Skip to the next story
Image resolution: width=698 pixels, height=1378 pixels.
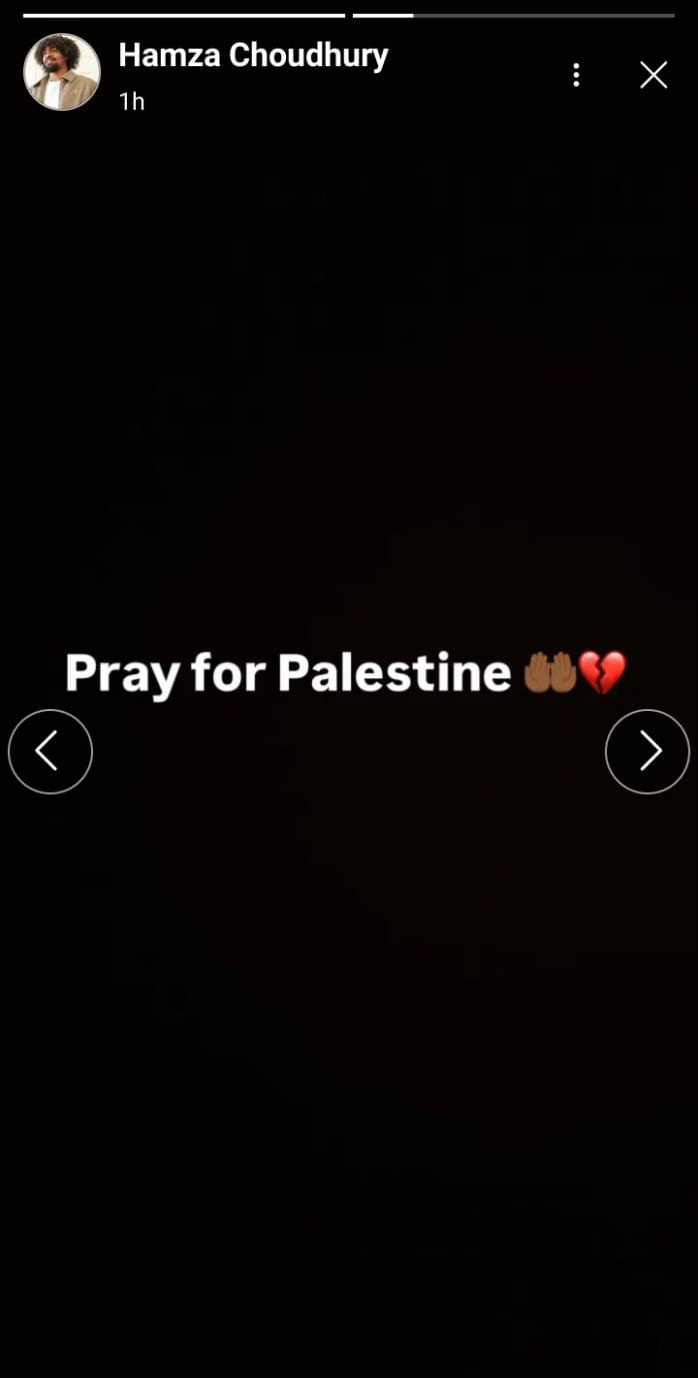click(647, 751)
